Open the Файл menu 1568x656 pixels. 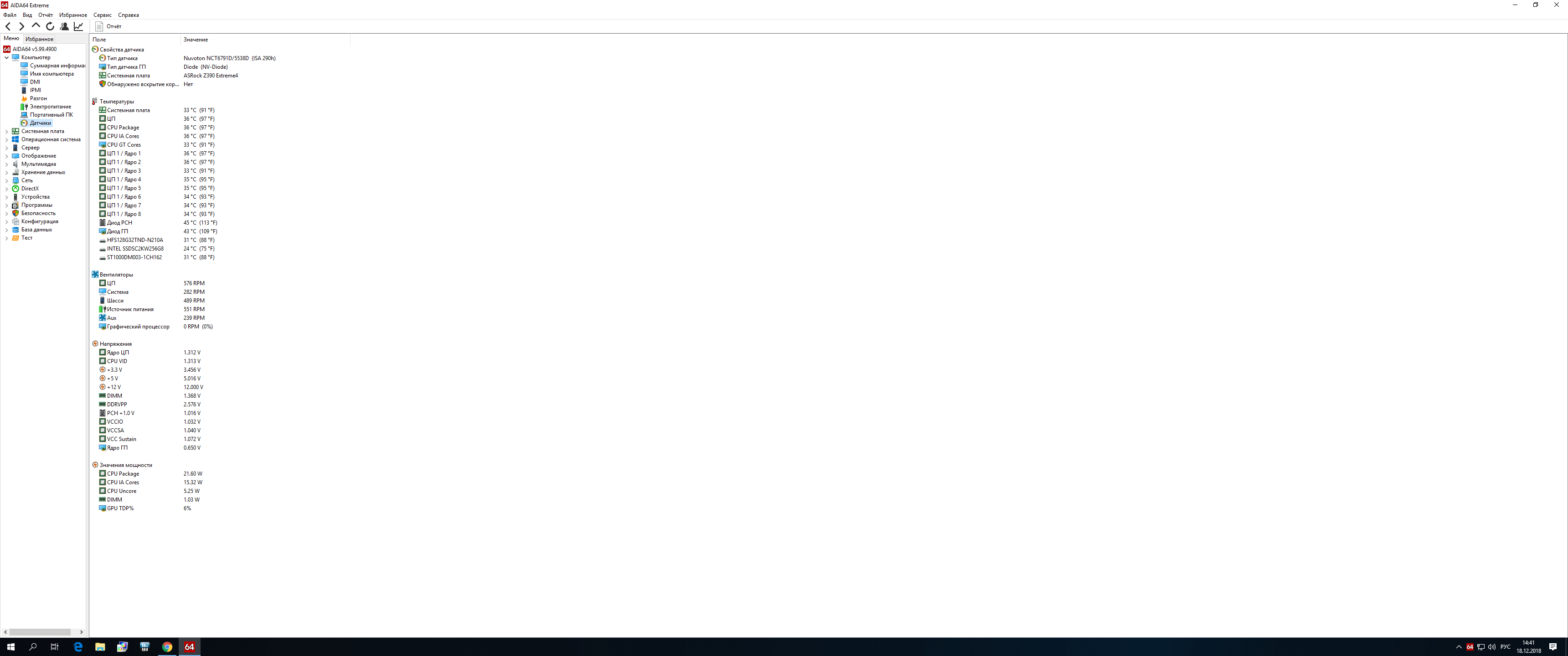click(10, 15)
